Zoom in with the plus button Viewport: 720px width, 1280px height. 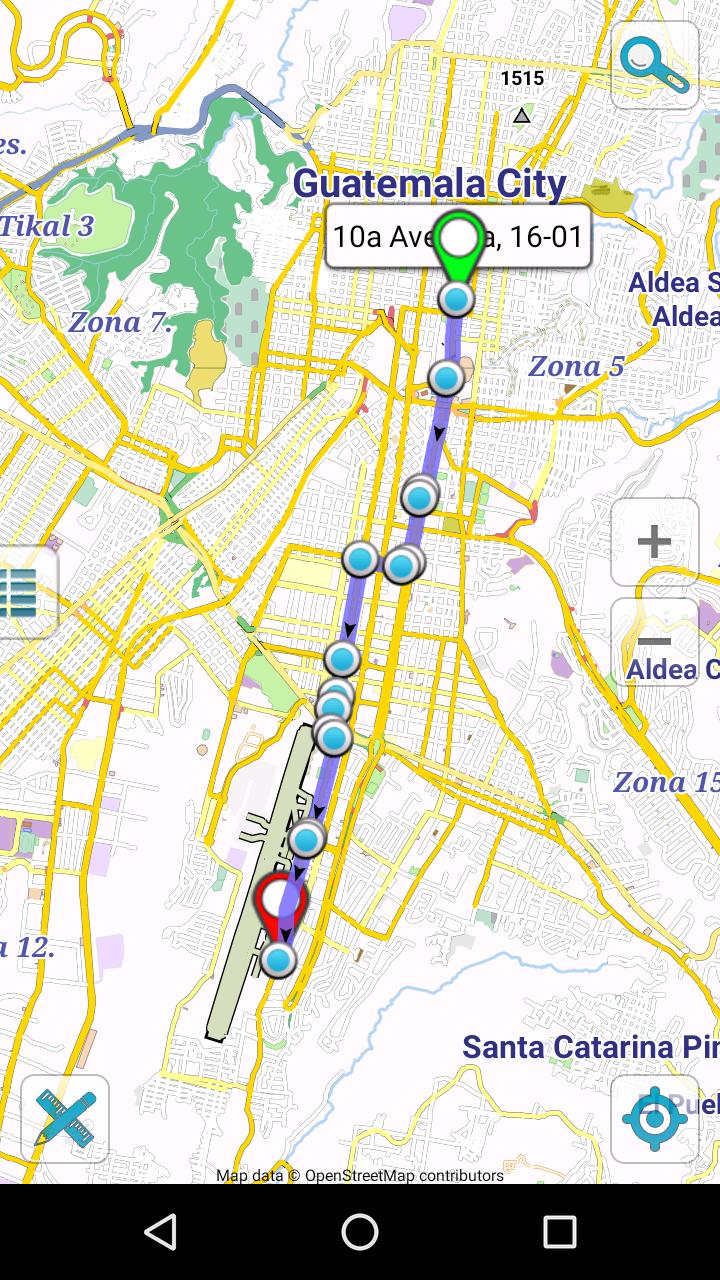pos(654,542)
